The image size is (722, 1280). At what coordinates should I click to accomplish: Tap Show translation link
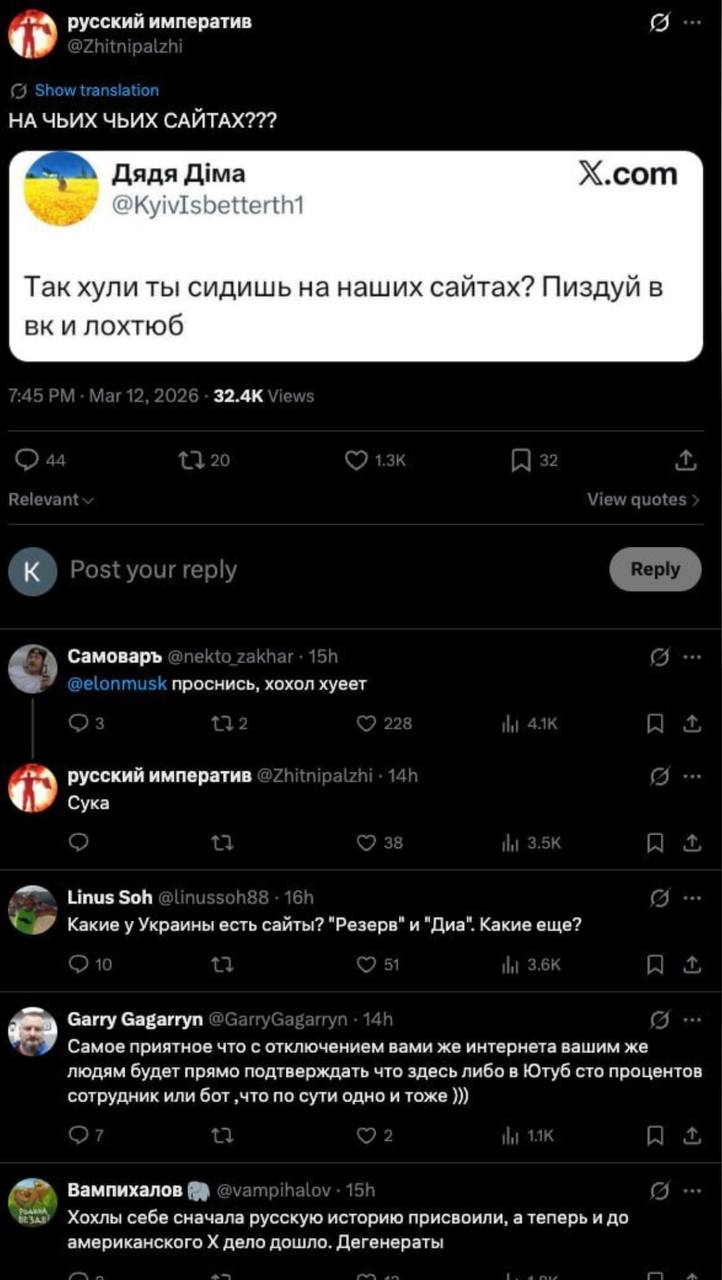click(x=96, y=90)
